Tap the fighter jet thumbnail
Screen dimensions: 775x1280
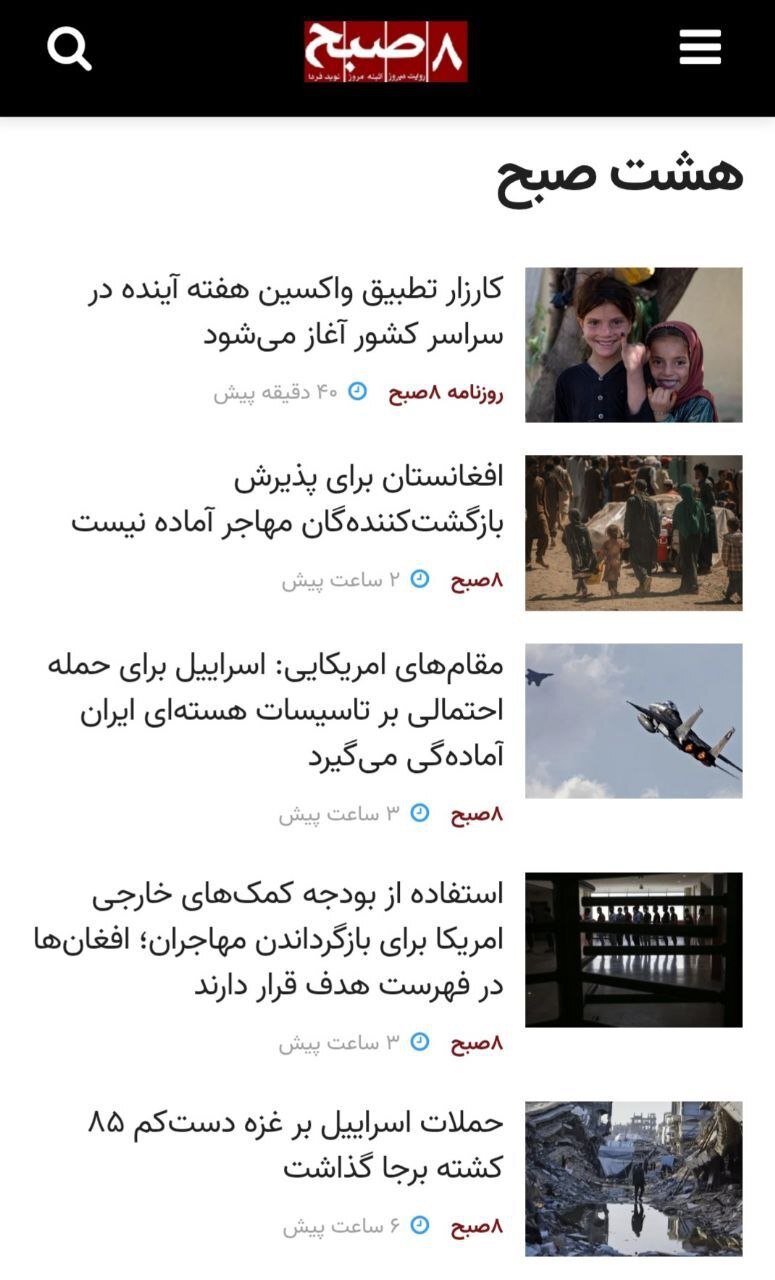(633, 721)
